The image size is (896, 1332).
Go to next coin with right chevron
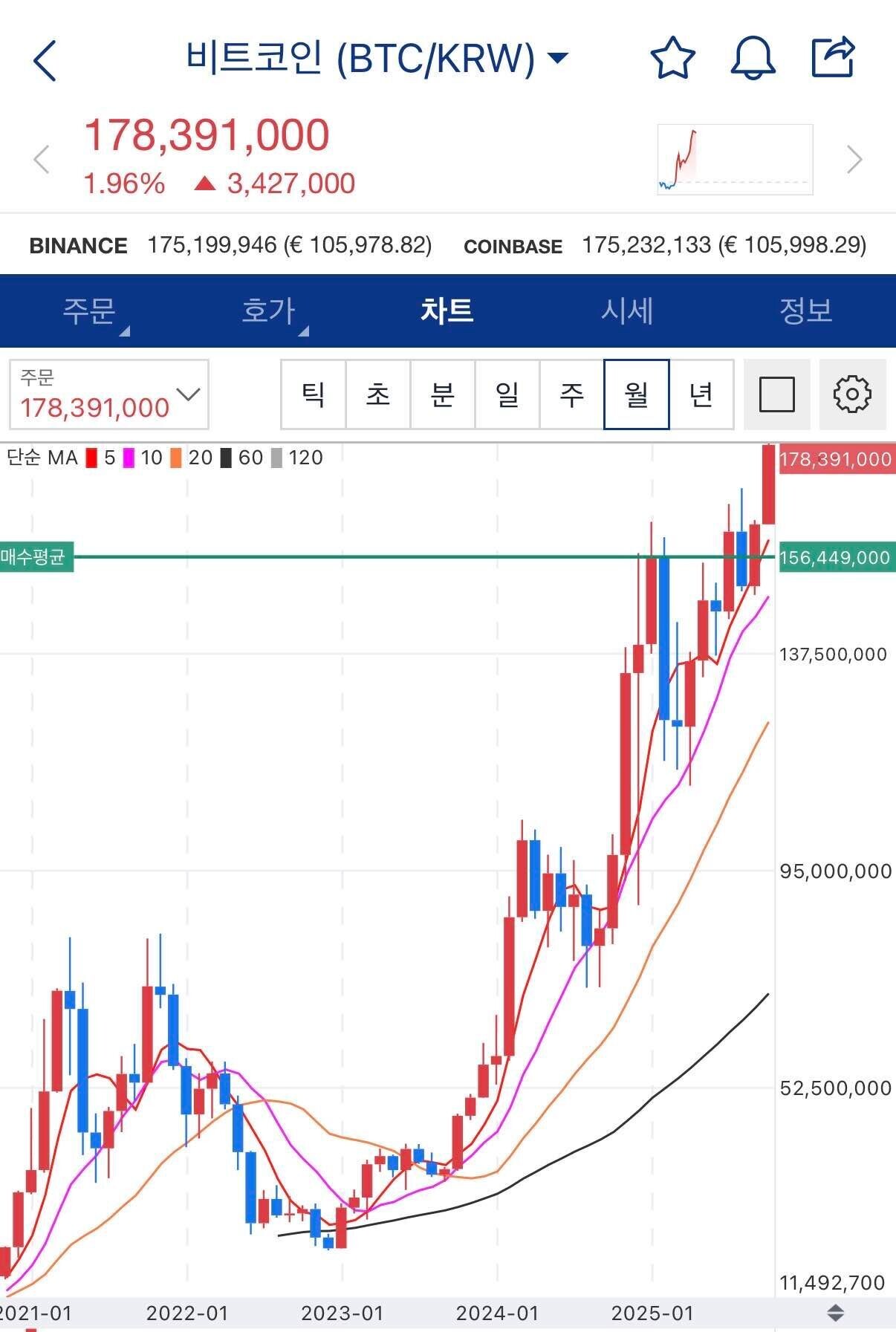point(854,159)
